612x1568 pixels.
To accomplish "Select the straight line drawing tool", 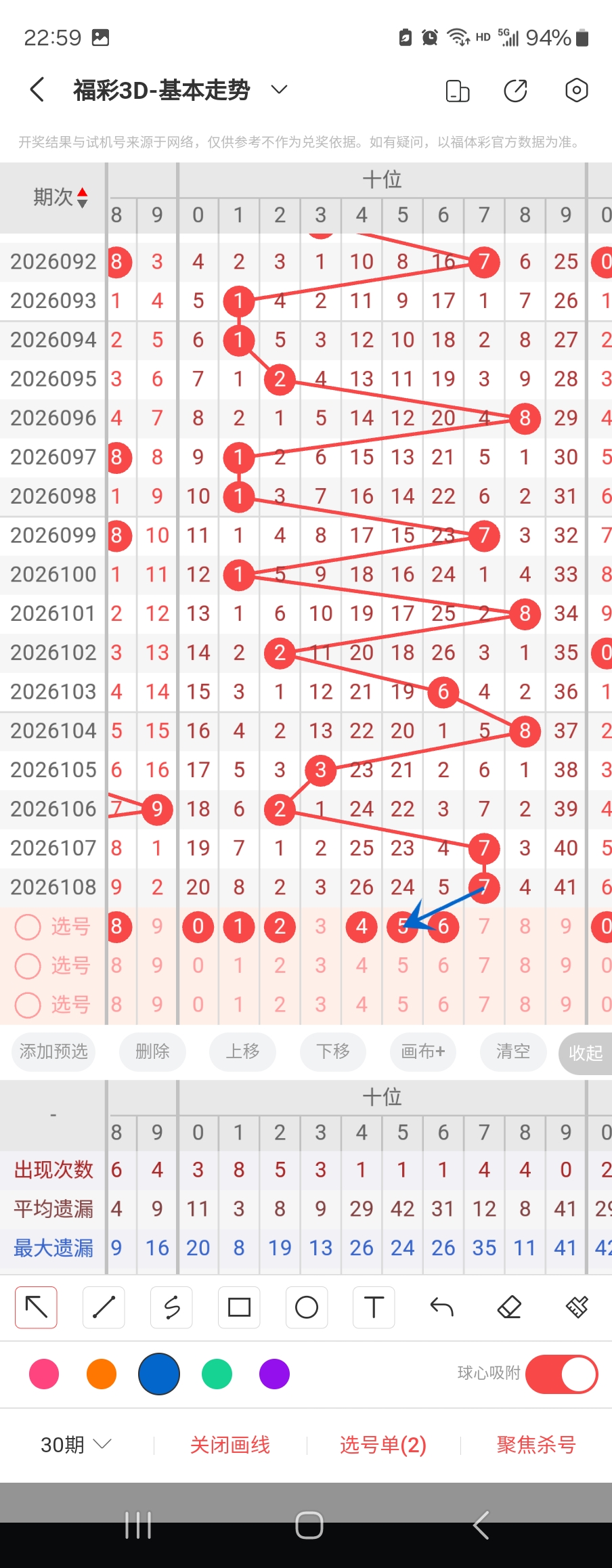I will [104, 1307].
